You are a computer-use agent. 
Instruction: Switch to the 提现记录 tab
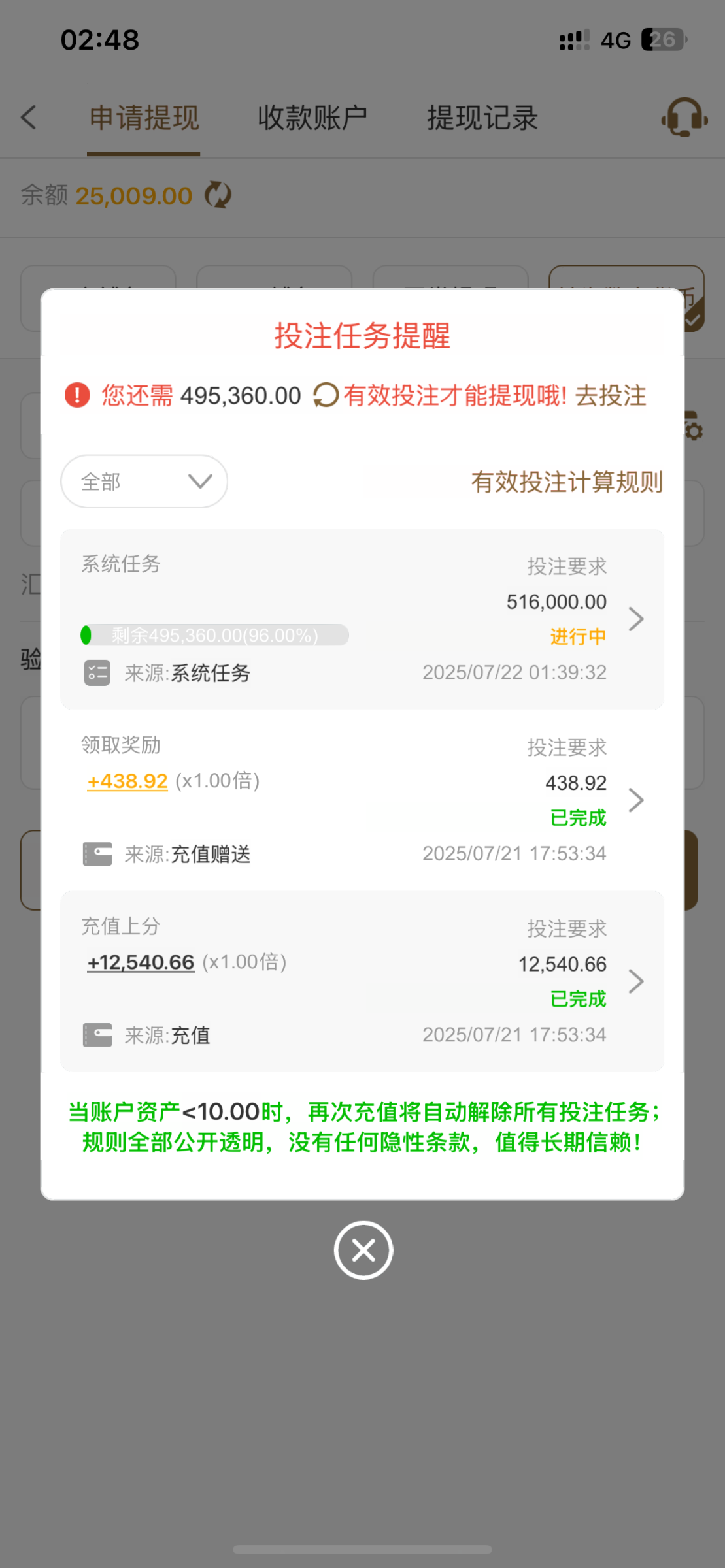[x=482, y=118]
